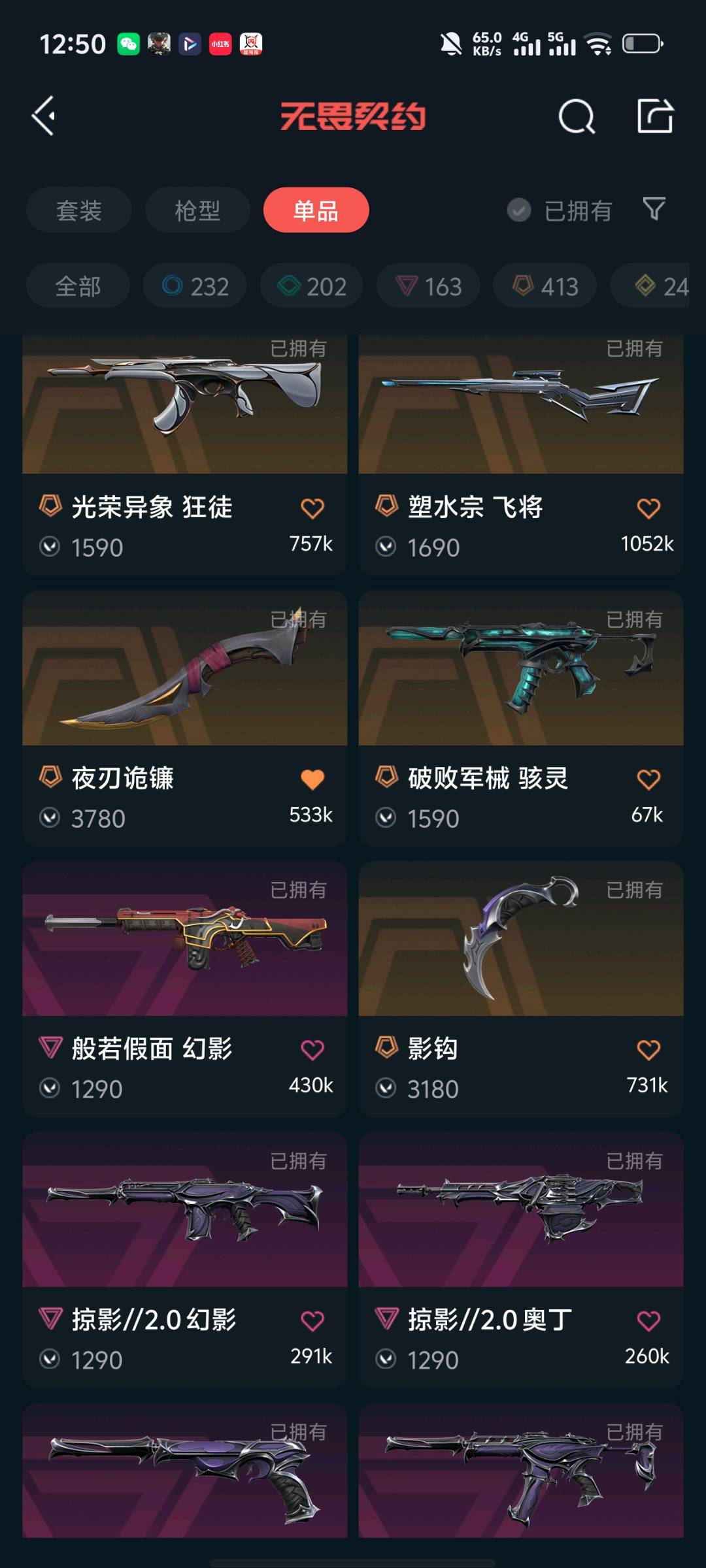Filter by the 413 rarity chip

pos(545,286)
